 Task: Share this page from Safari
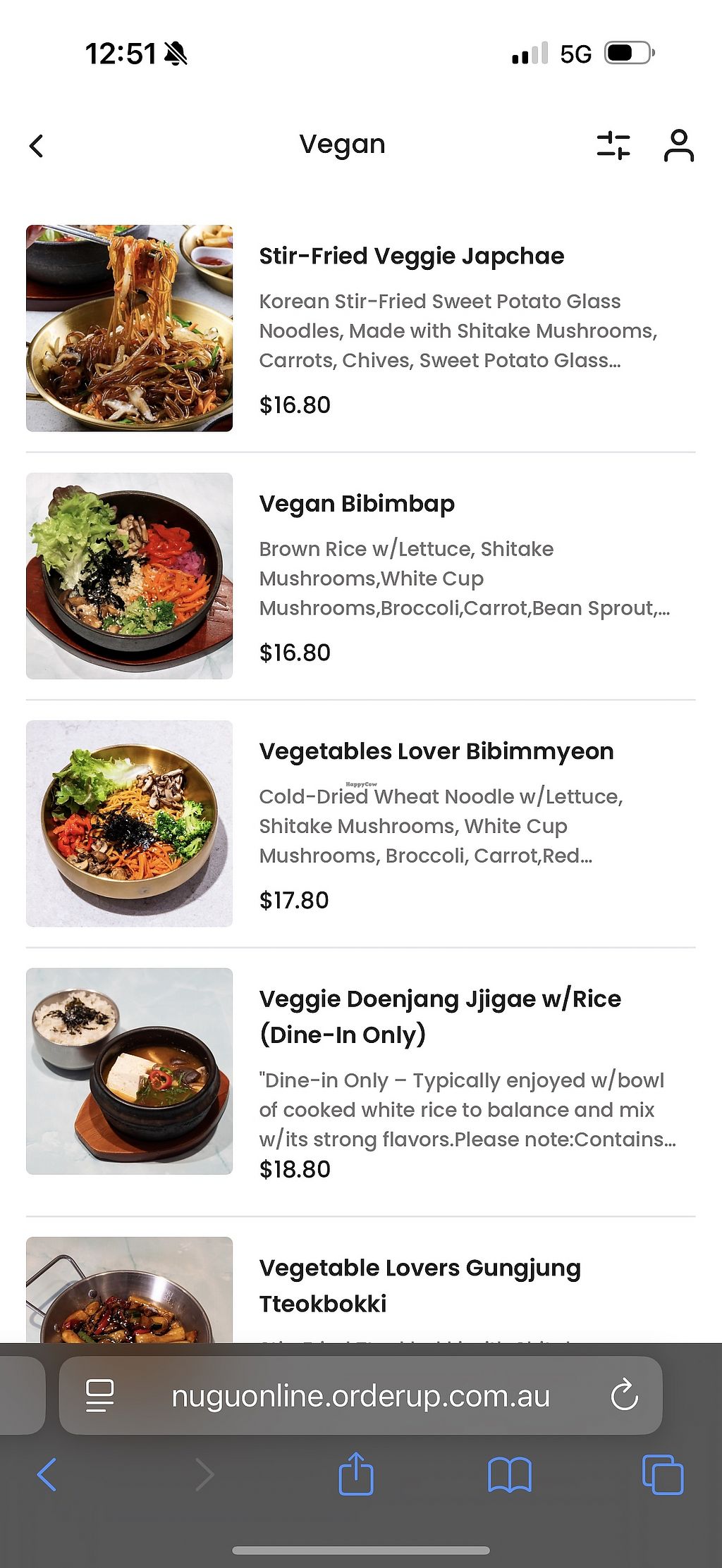coord(356,1474)
